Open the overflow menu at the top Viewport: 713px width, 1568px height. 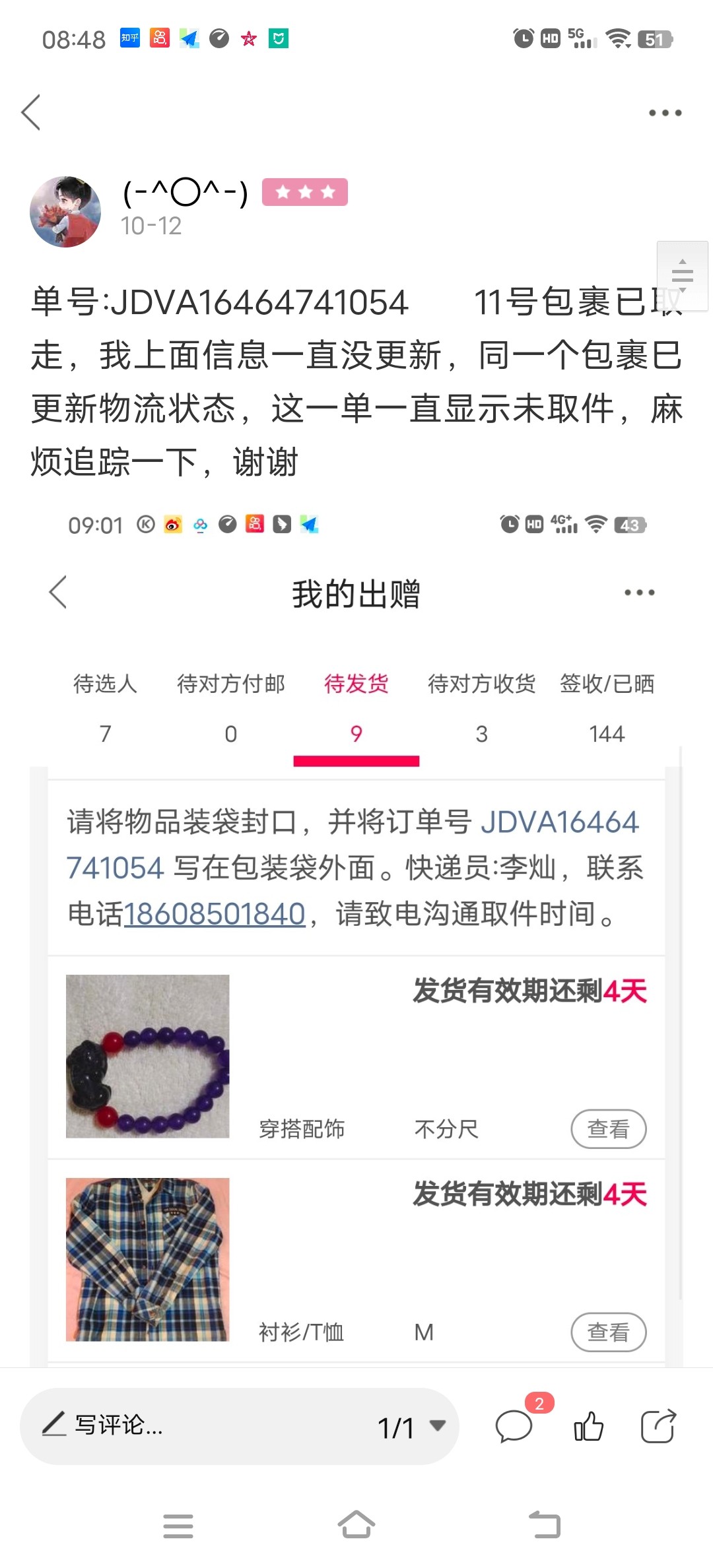pyautogui.click(x=665, y=113)
